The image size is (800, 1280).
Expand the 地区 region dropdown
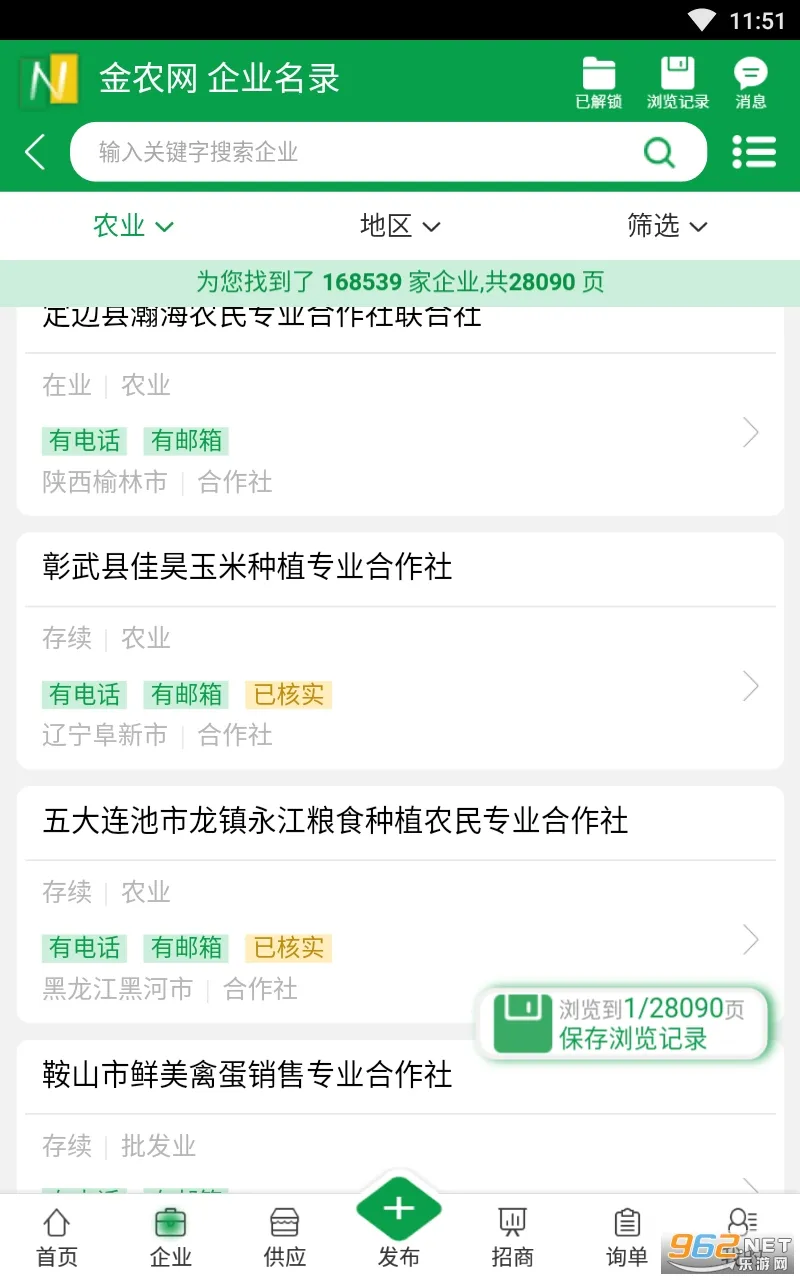tap(400, 226)
